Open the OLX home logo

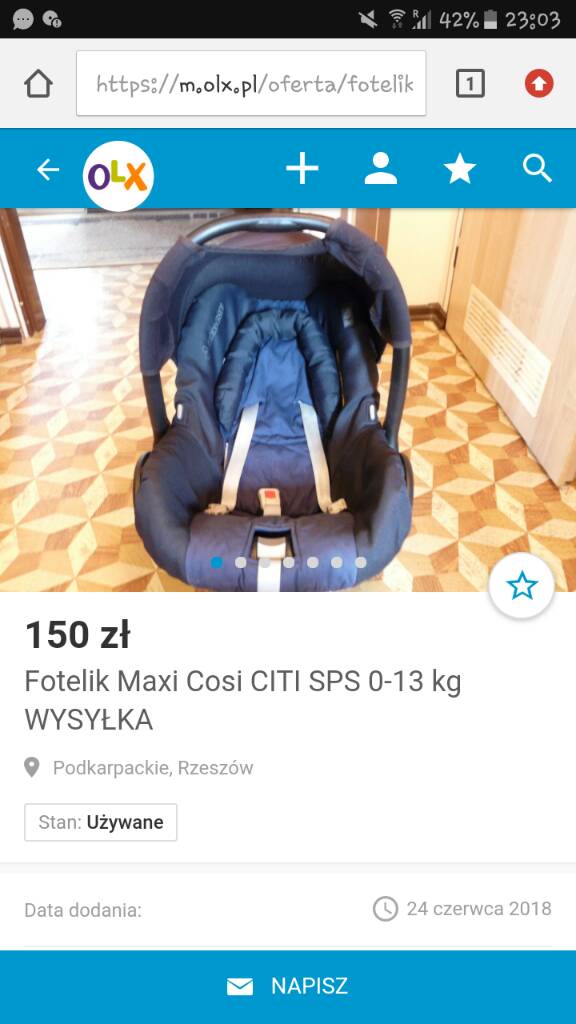pos(118,176)
